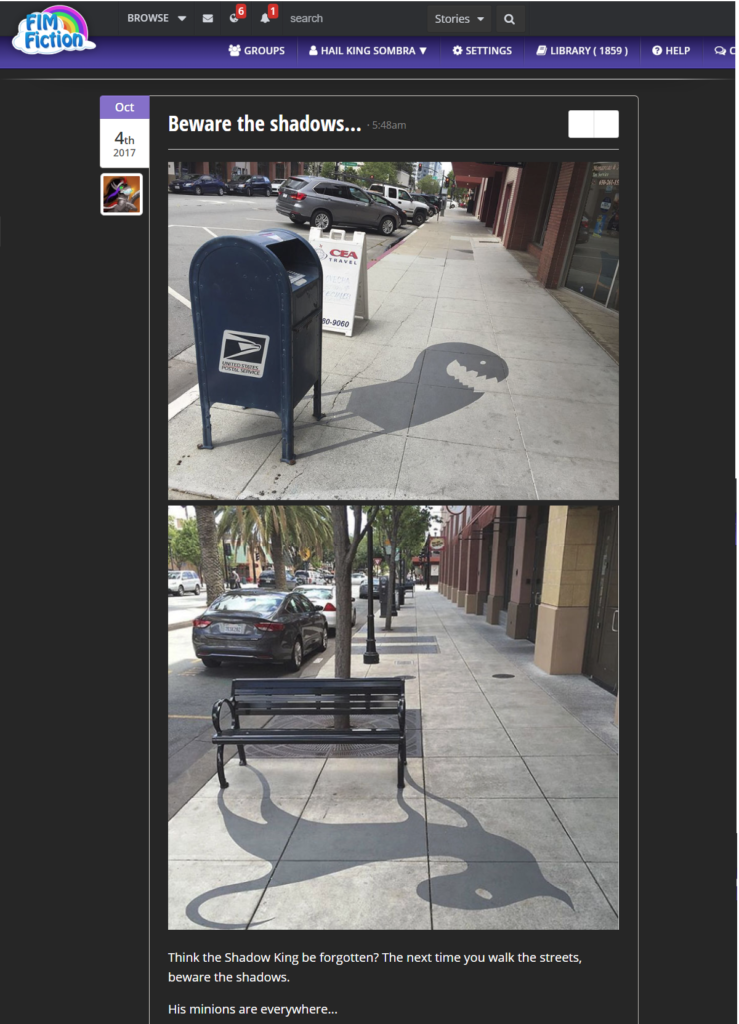Tap the right white button beside post title
Viewport: 739px width, 1024px height.
[606, 124]
